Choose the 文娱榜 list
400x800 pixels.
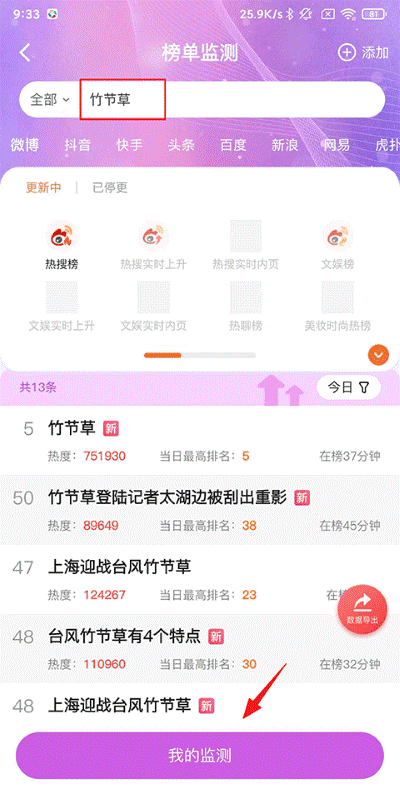click(337, 246)
